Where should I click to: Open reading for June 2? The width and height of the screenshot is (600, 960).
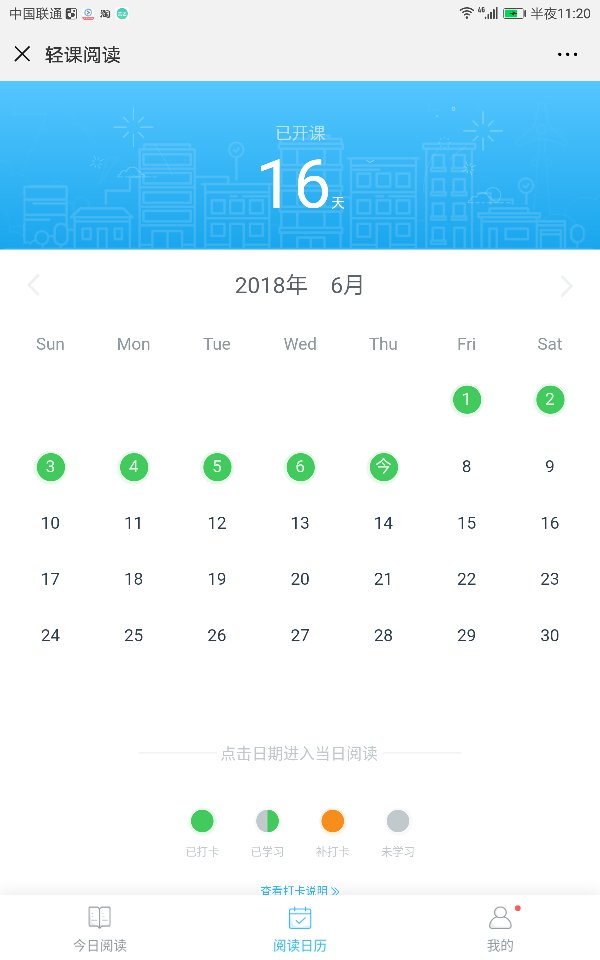pyautogui.click(x=550, y=400)
